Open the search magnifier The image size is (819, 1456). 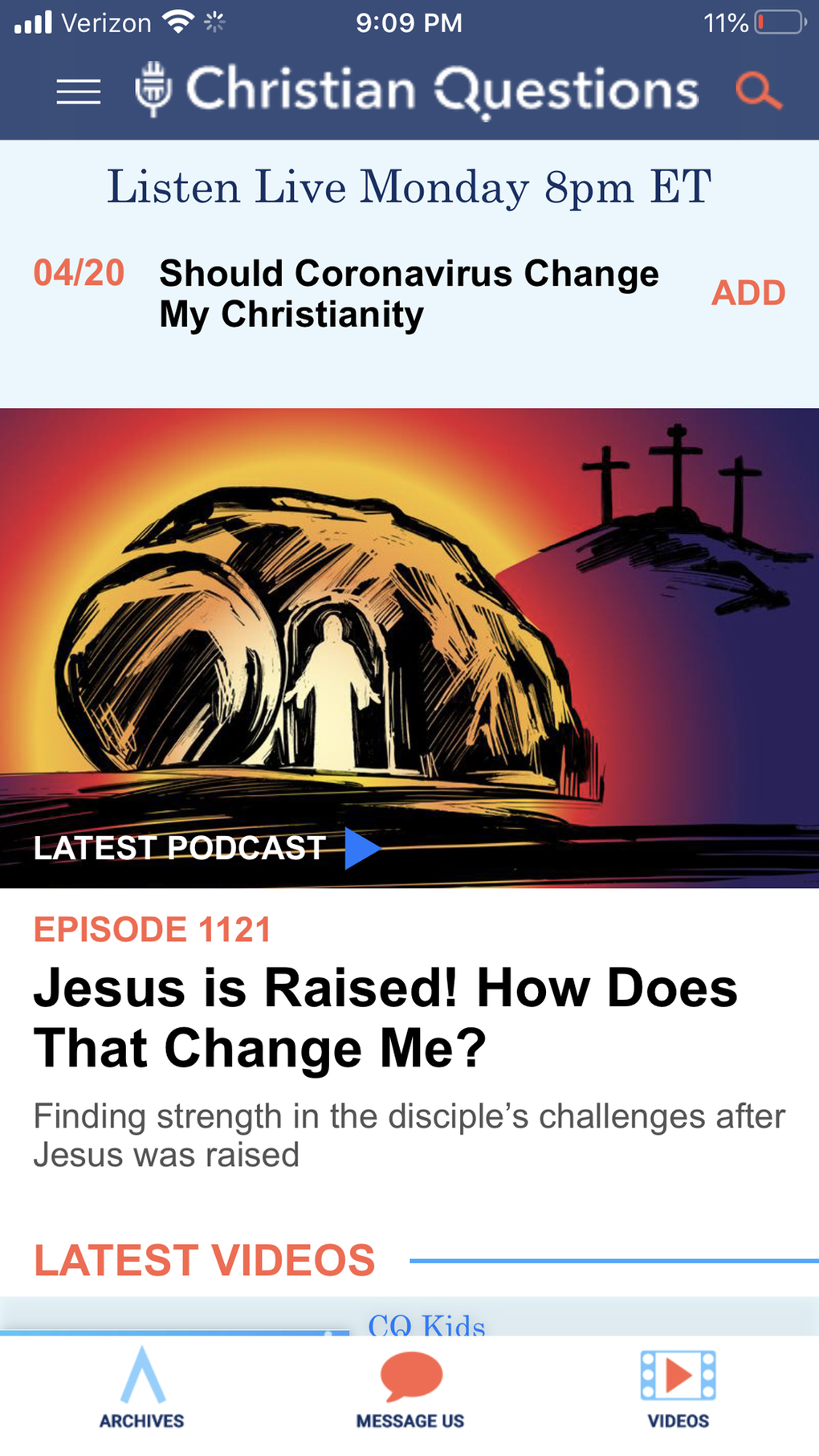click(758, 90)
